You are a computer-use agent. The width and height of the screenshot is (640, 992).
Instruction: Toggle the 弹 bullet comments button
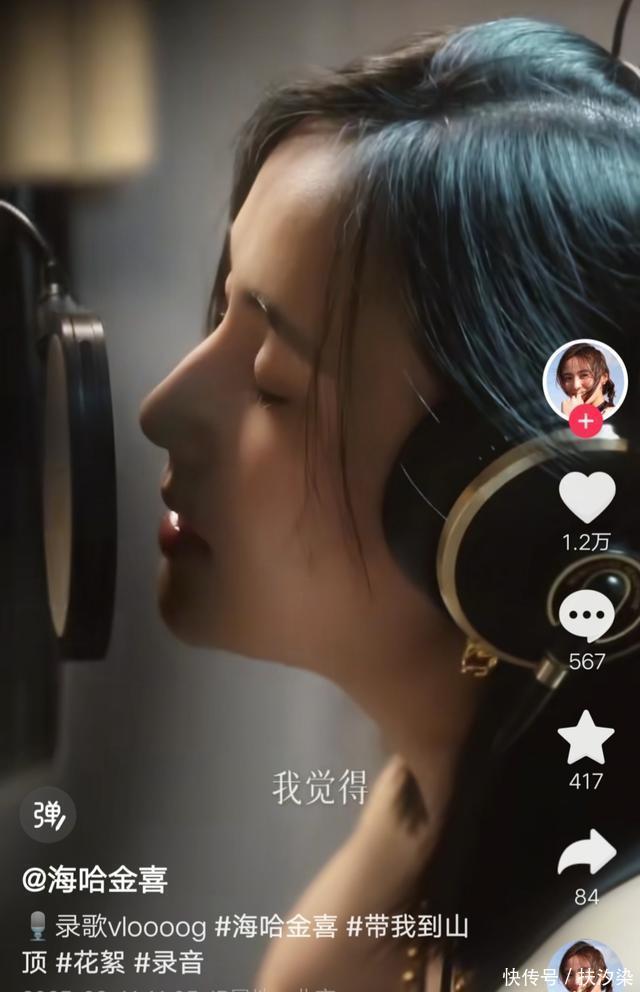click(47, 815)
